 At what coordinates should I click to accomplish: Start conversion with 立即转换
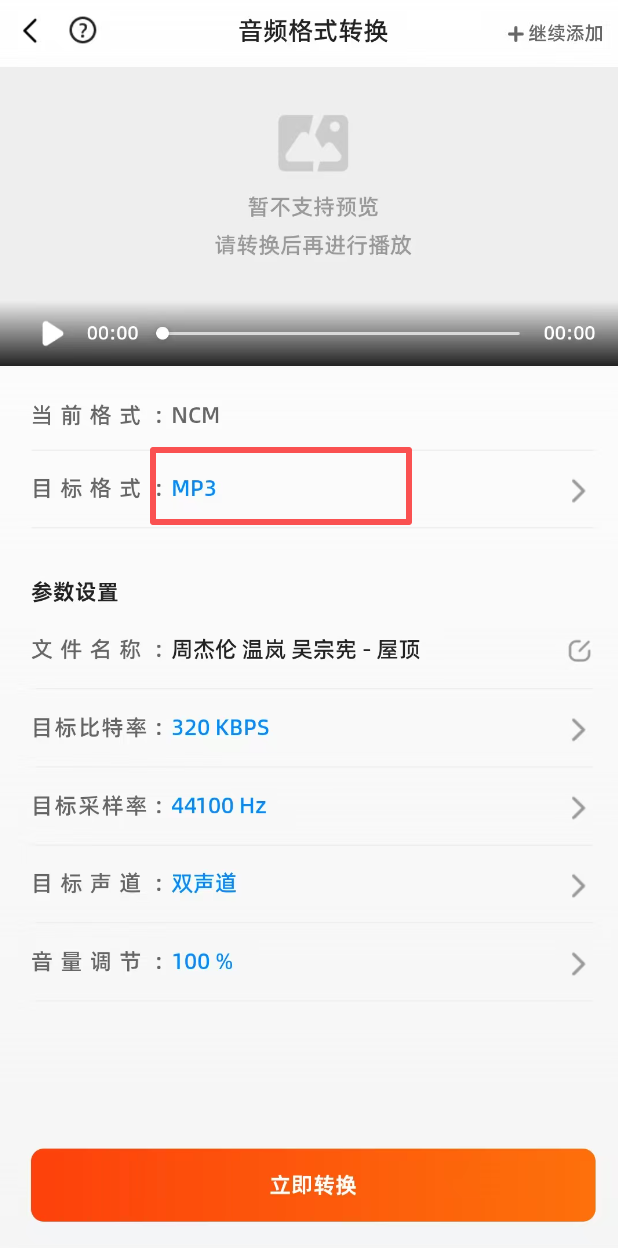pos(313,1185)
